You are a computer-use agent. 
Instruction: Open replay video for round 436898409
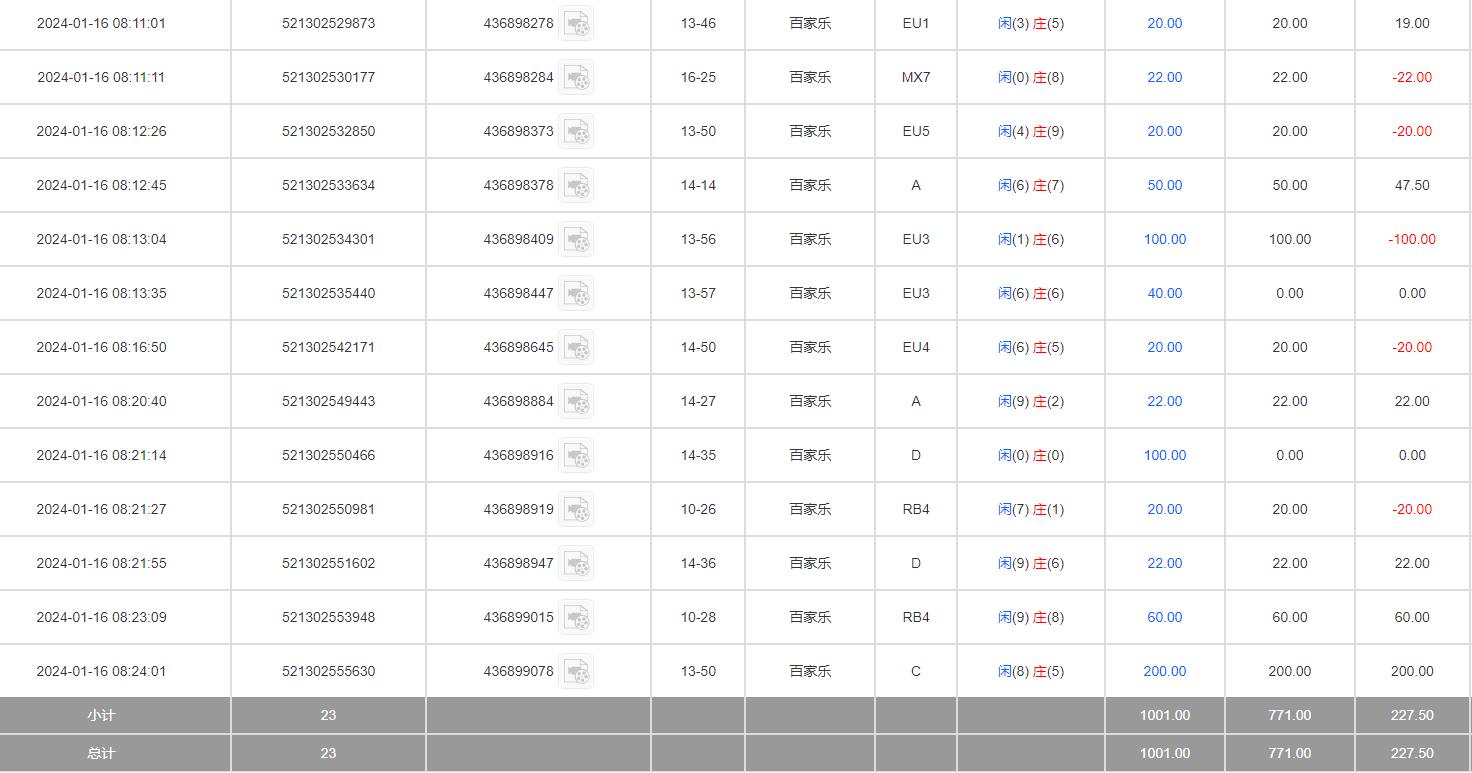click(x=576, y=239)
